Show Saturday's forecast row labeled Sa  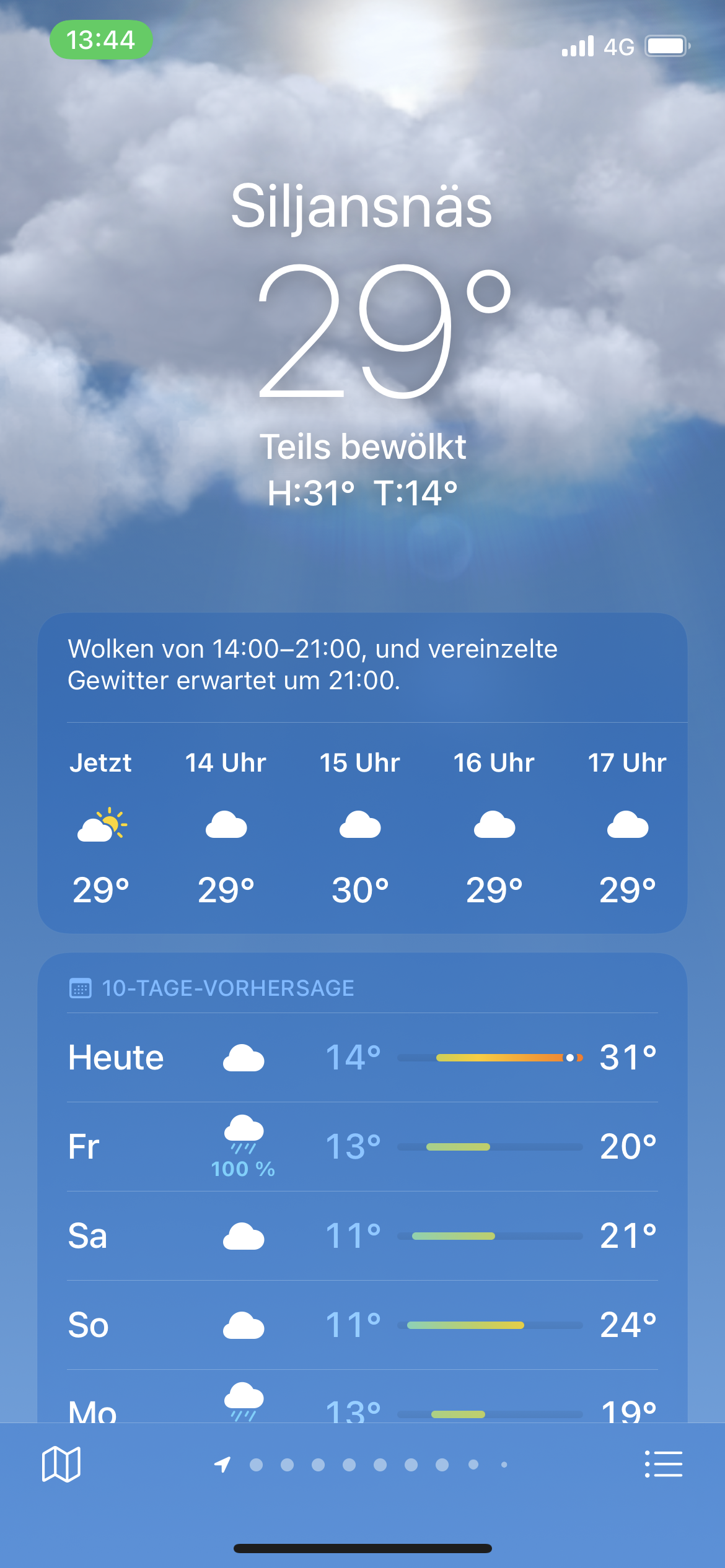[x=362, y=1236]
